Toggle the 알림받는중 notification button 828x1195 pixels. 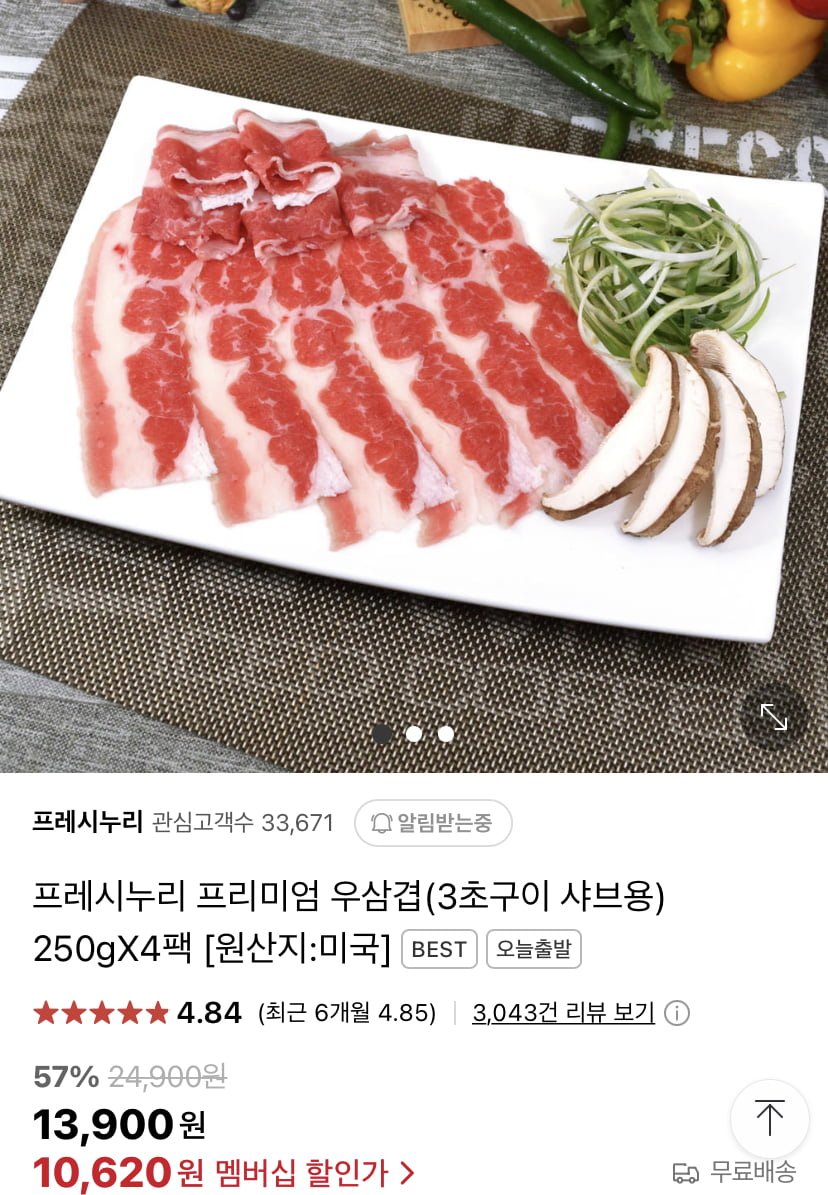pyautogui.click(x=433, y=823)
